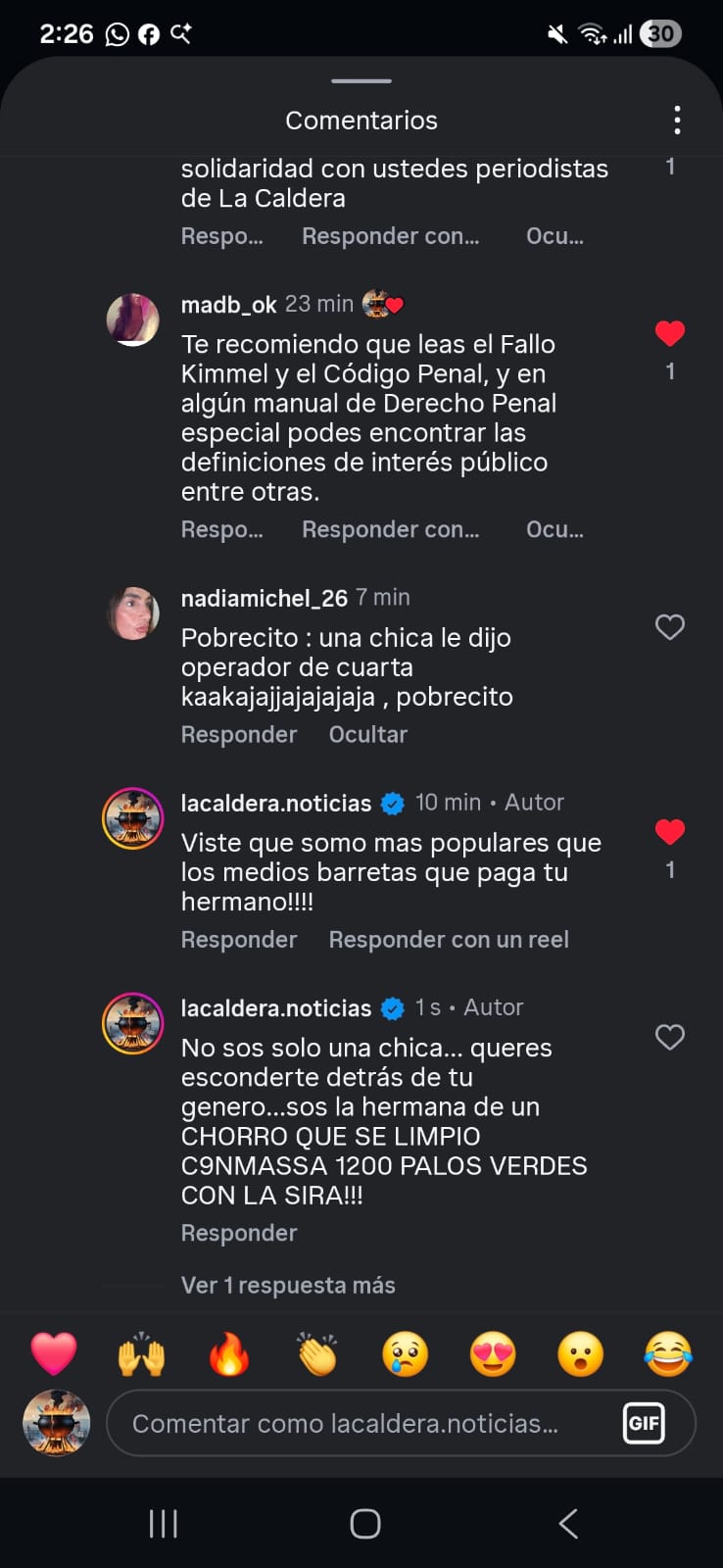The image size is (723, 1568).
Task: Hide nadiamichel_26's comment with Ocultar
Action: click(x=367, y=735)
